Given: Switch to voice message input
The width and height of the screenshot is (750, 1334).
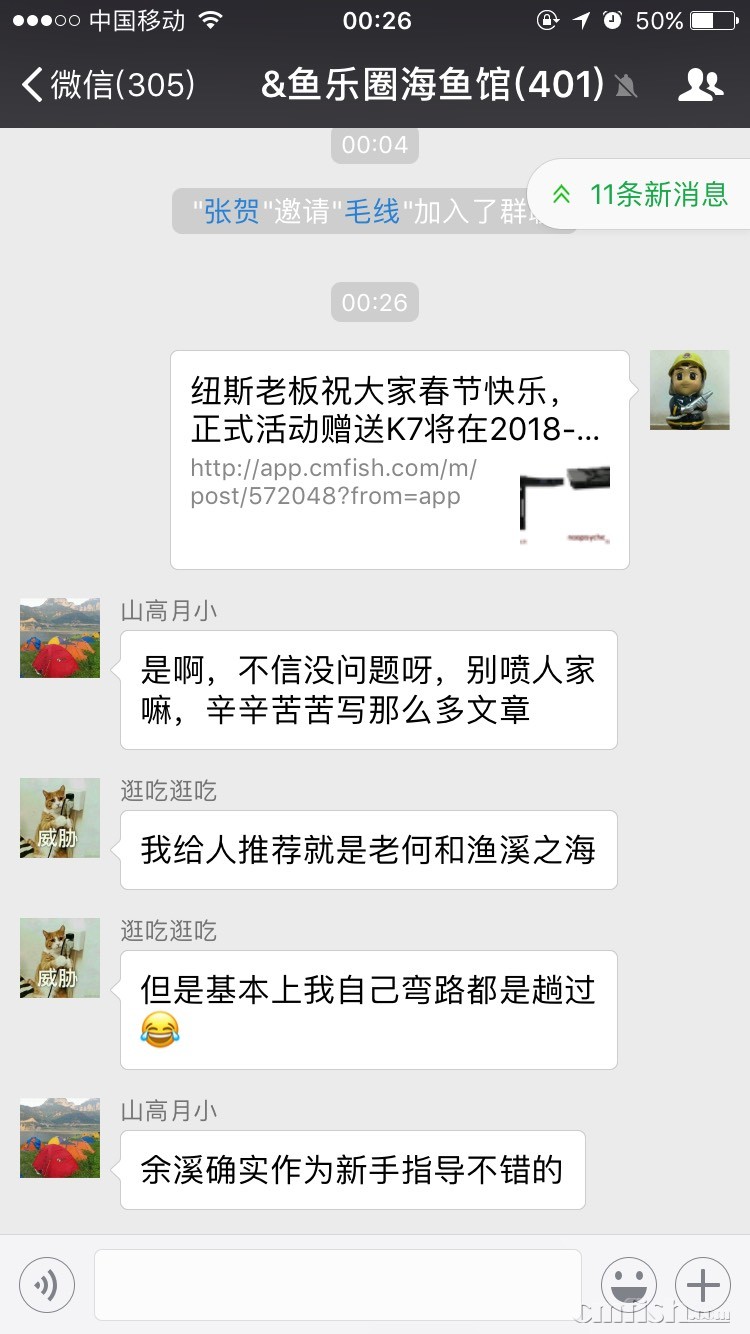Looking at the screenshot, I should point(46,1284).
